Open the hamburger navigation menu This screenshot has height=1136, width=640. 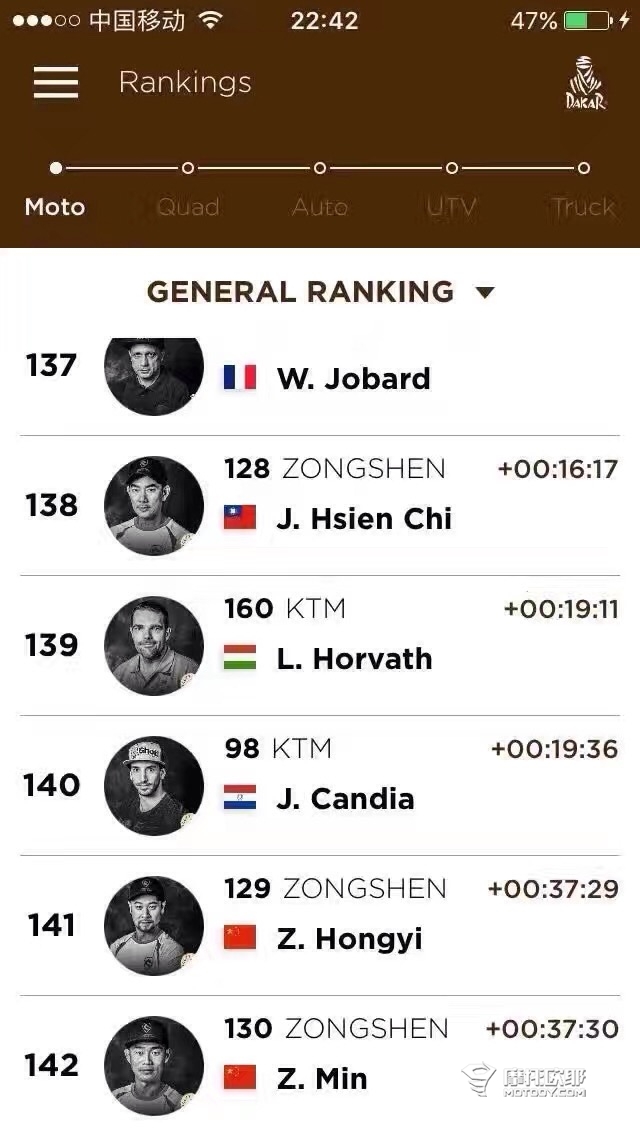pos(56,82)
